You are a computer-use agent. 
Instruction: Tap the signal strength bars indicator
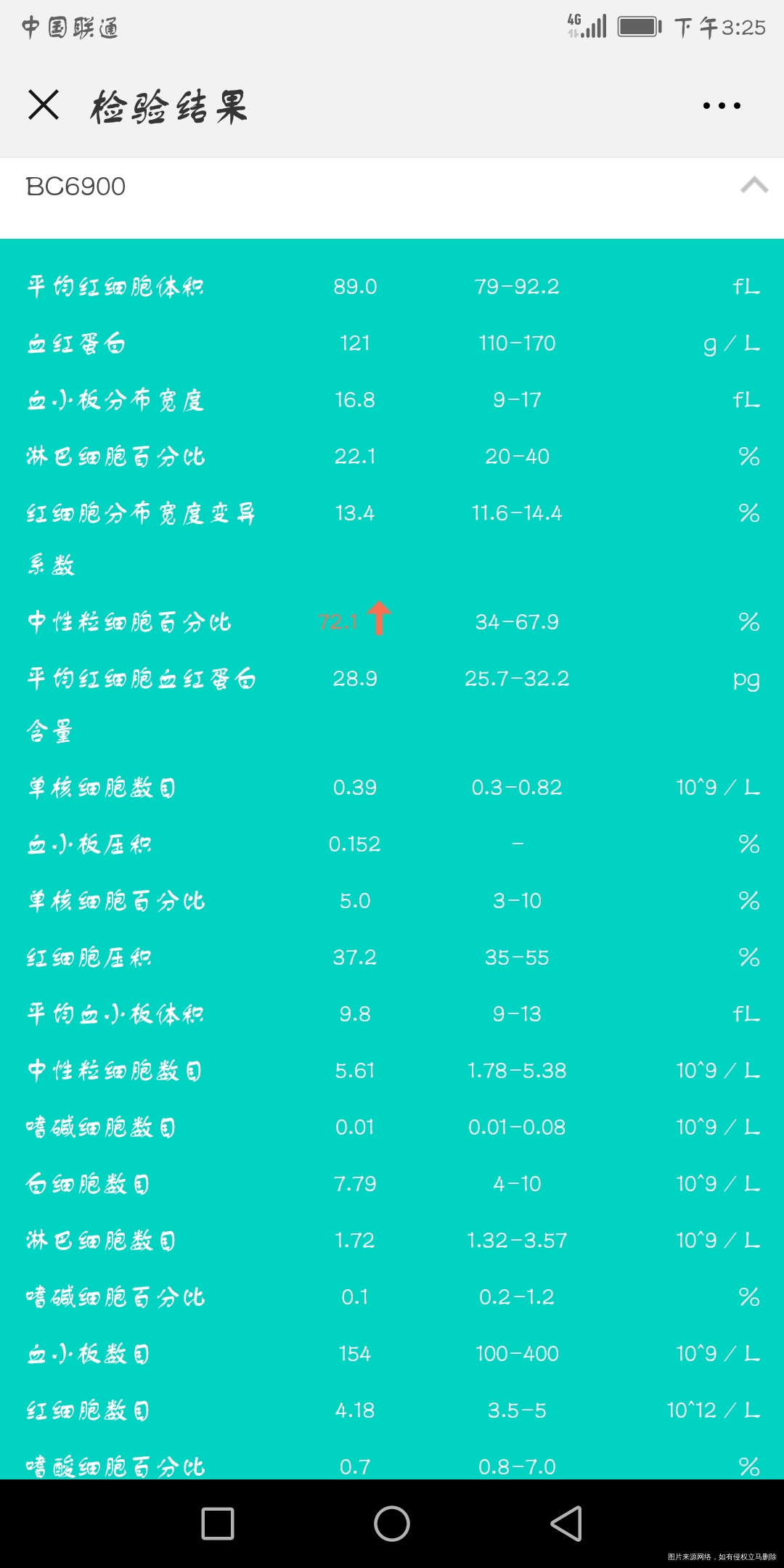pyautogui.click(x=597, y=24)
